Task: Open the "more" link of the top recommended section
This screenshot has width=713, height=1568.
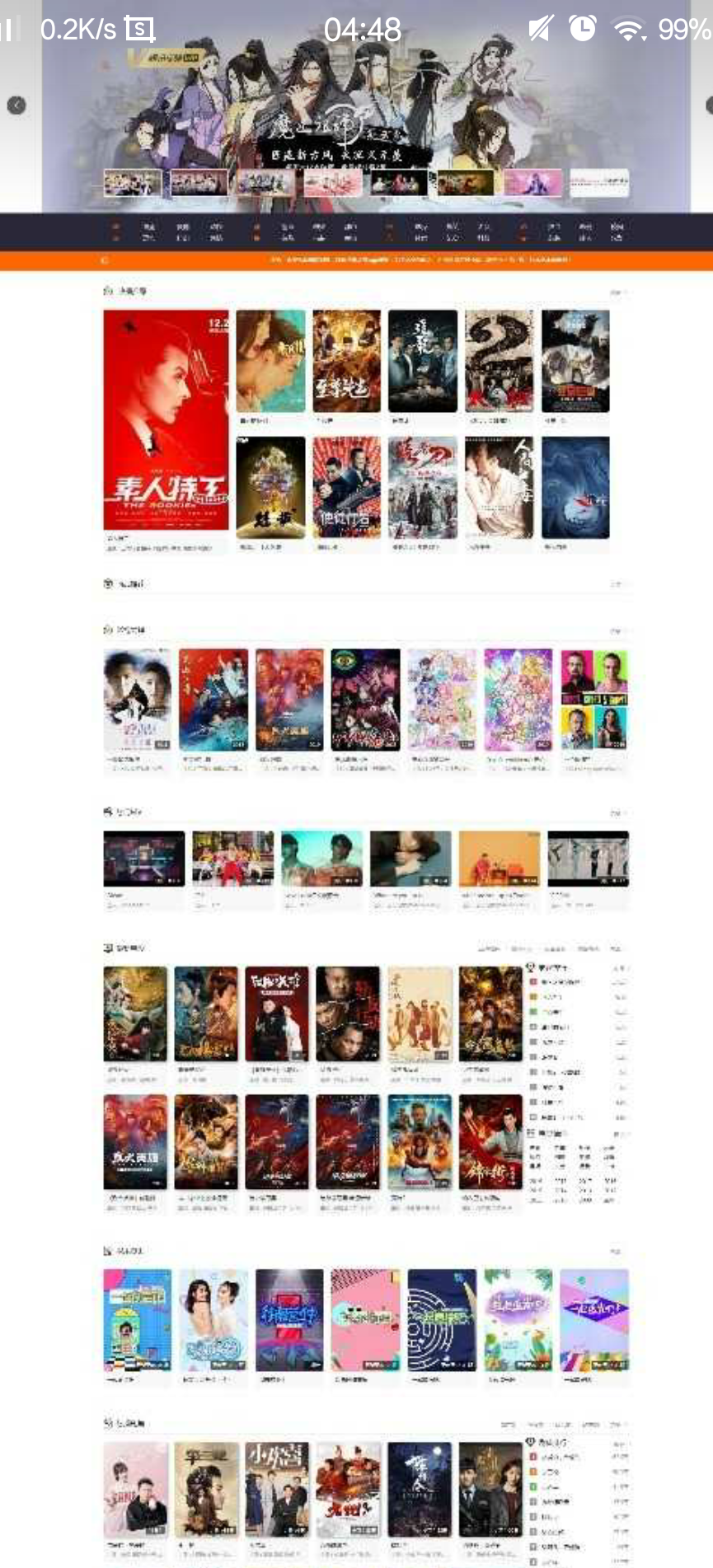Action: click(617, 292)
